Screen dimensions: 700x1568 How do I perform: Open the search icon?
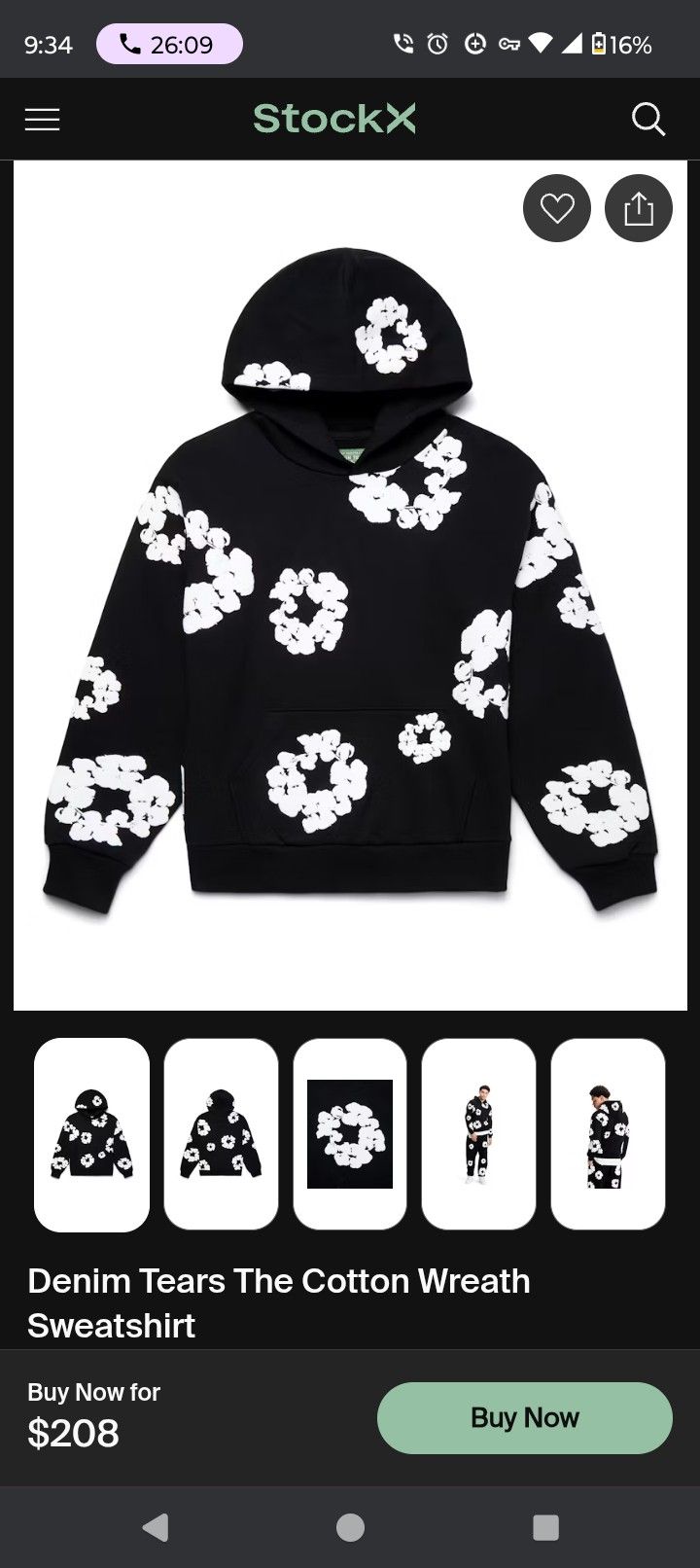pyautogui.click(x=647, y=120)
